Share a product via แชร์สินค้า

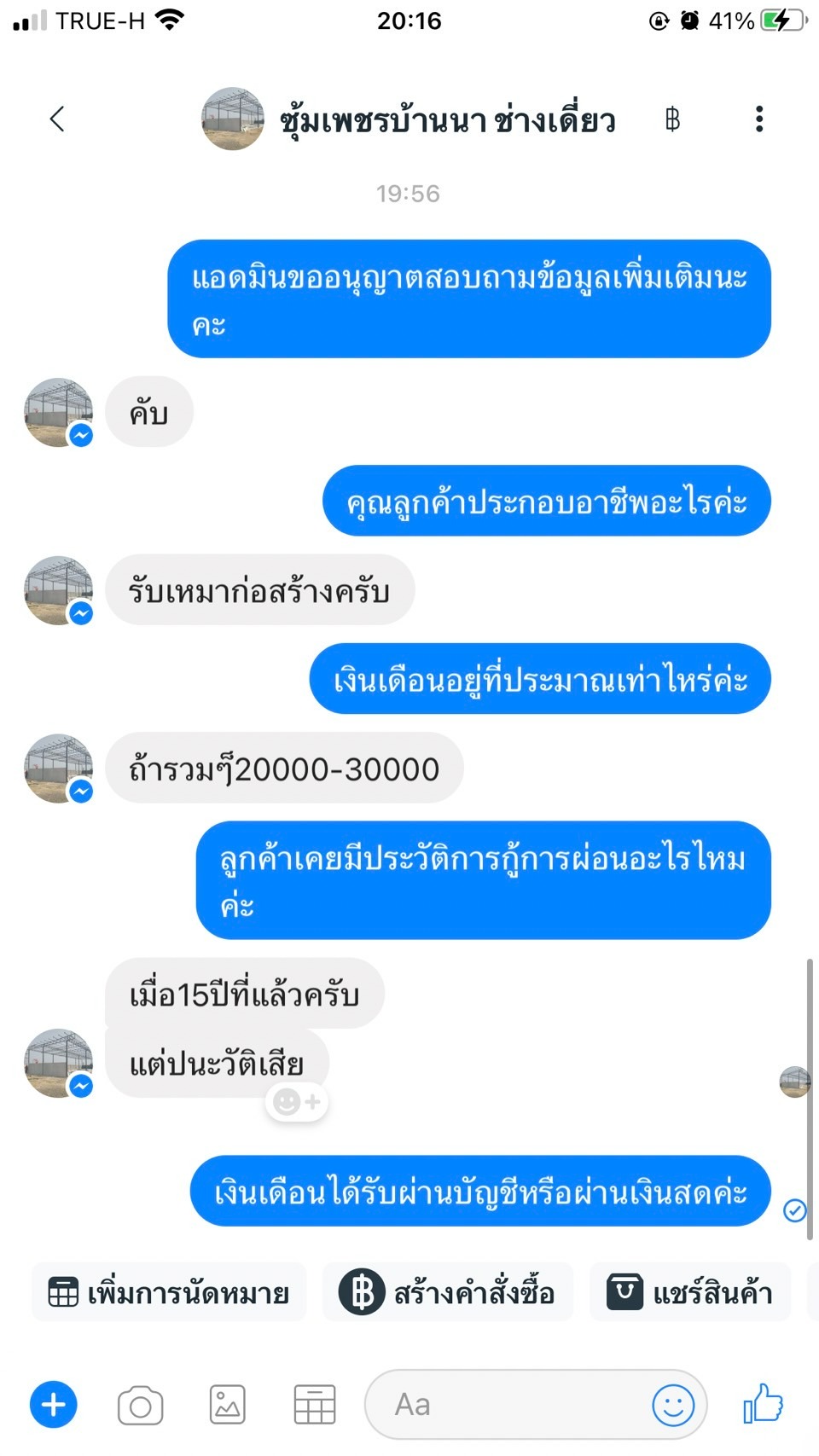coord(689,1292)
